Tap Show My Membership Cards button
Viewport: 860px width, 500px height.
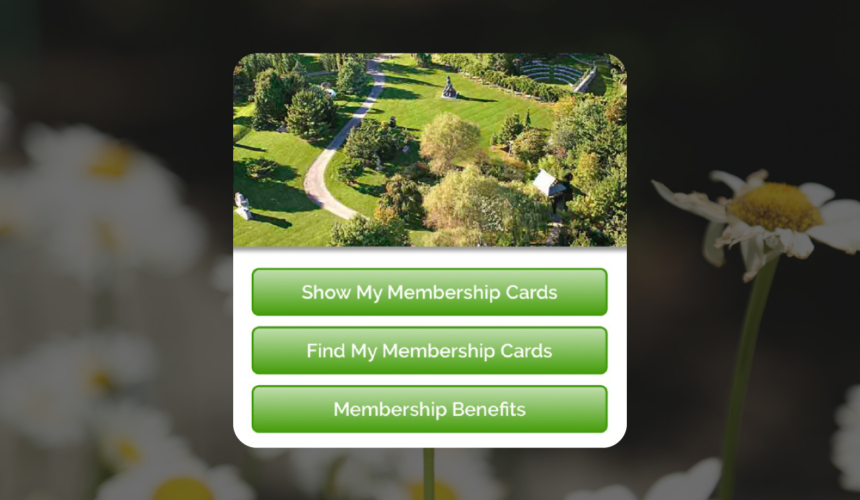point(429,292)
